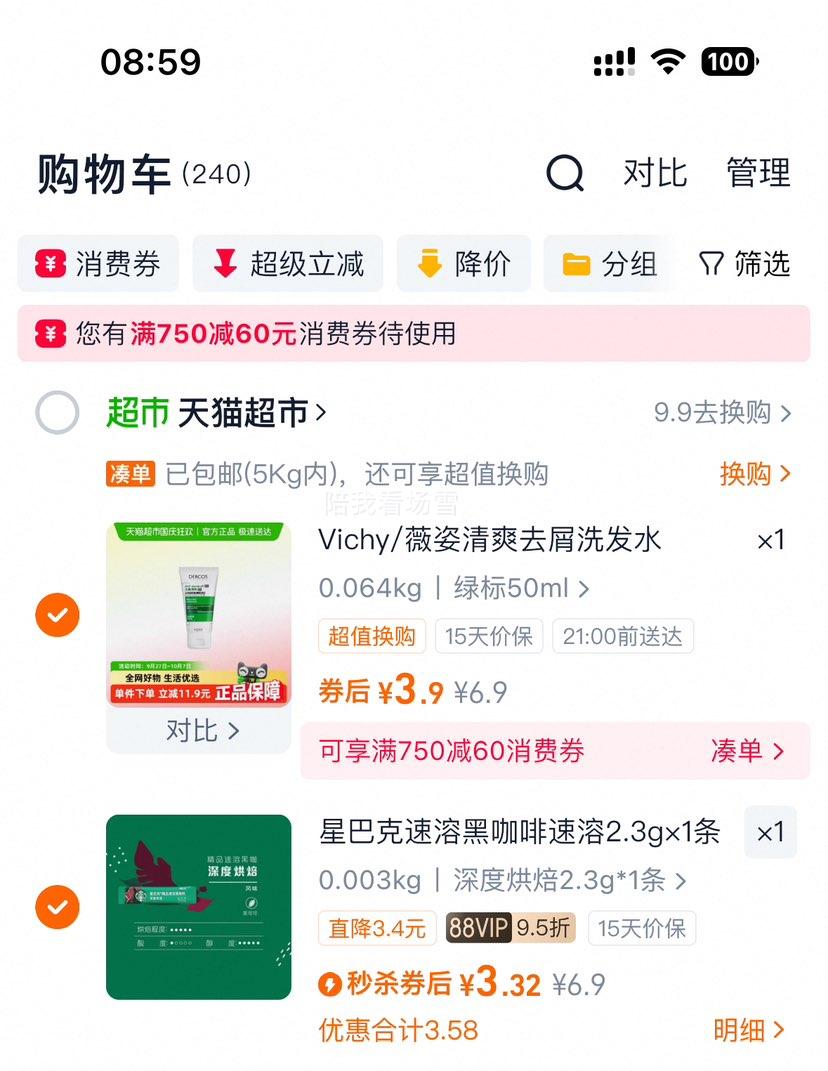Change the Starbucks coffee quantity ×1
828x1071 pixels.
(x=770, y=832)
